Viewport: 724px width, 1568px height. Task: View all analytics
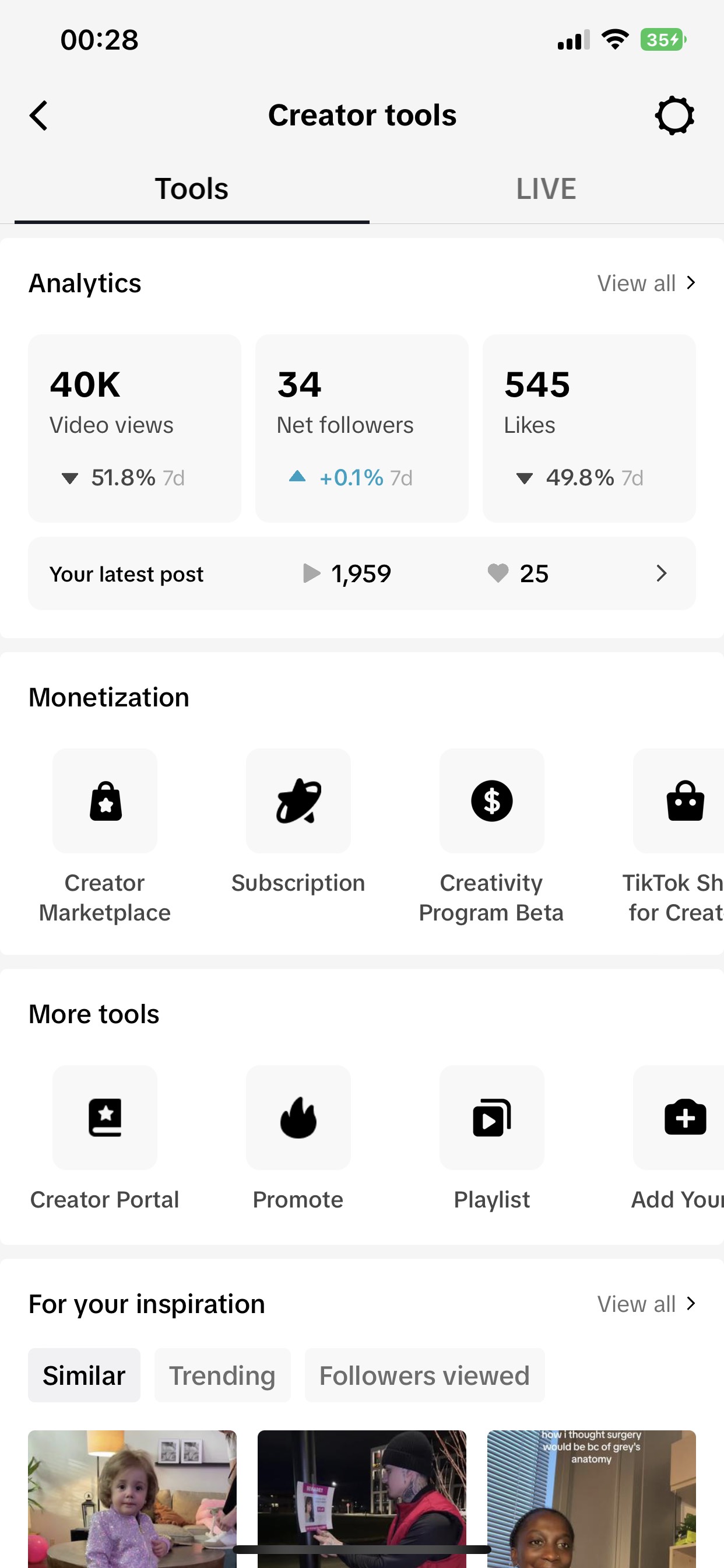646,283
